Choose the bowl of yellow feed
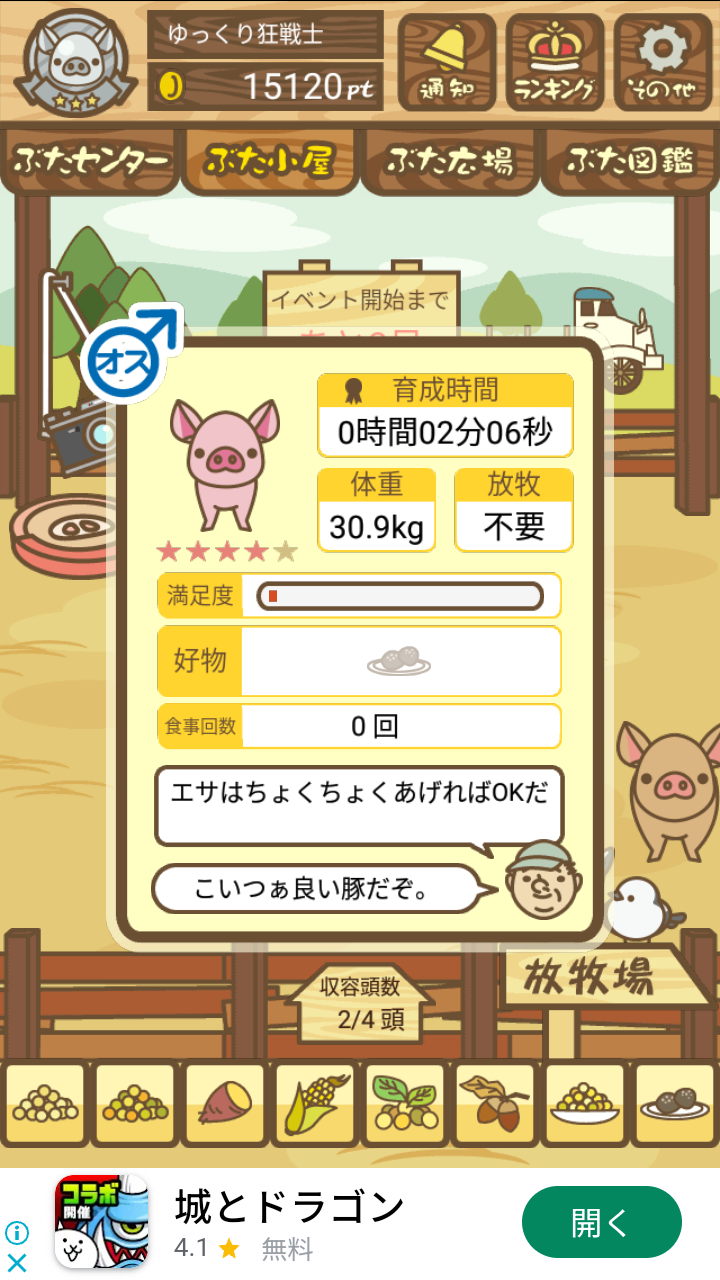The height and width of the screenshot is (1280, 720). click(x=585, y=1104)
